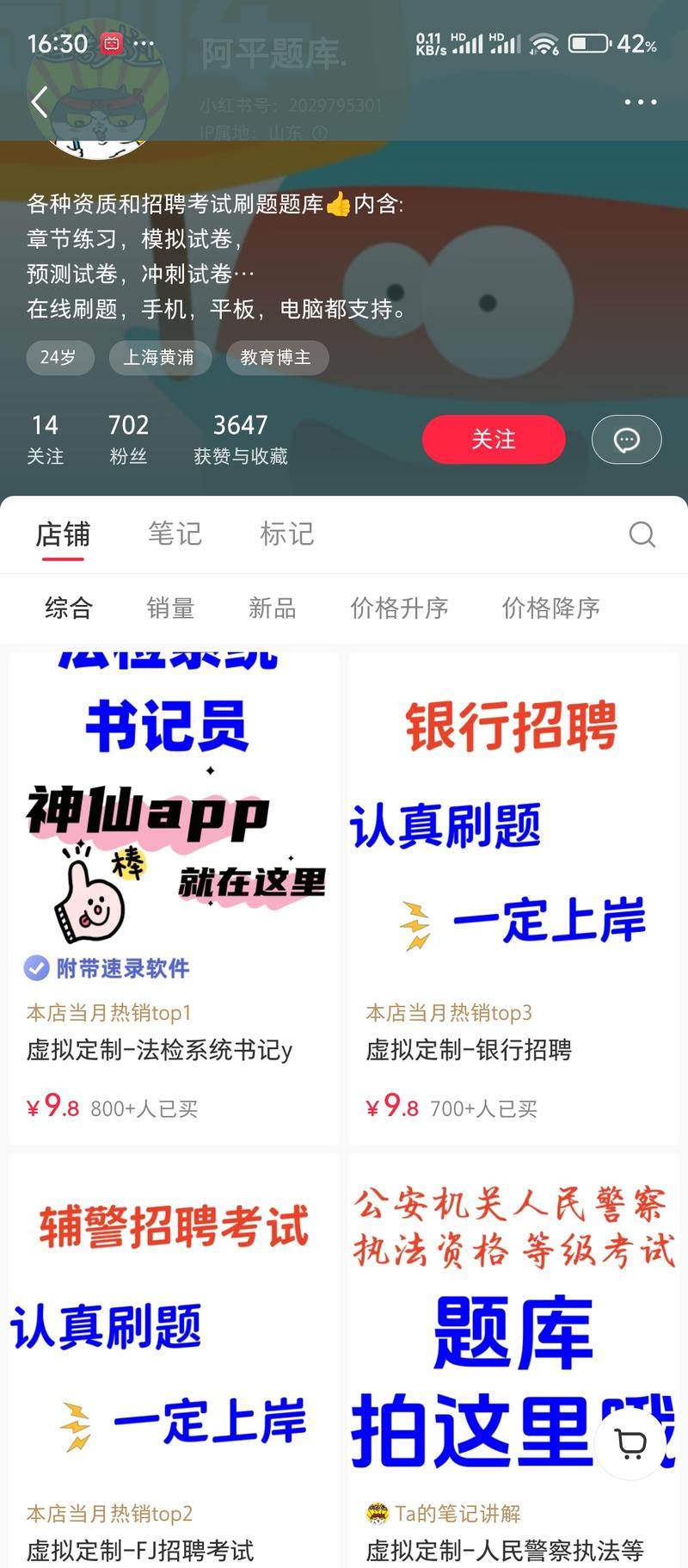Select the 店铺 tab
This screenshot has height=1568, width=688.
pyautogui.click(x=63, y=534)
